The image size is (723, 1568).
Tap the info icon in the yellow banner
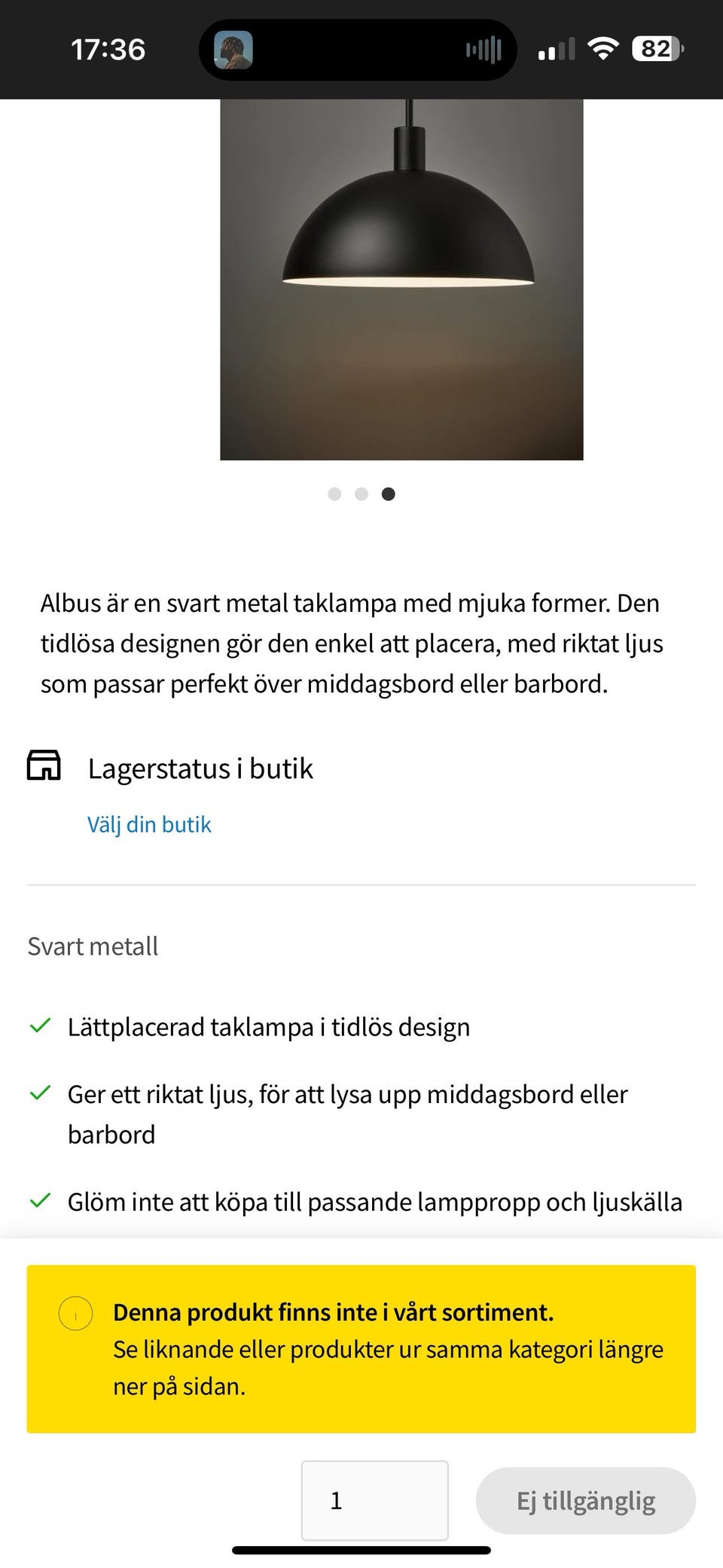click(x=75, y=1311)
